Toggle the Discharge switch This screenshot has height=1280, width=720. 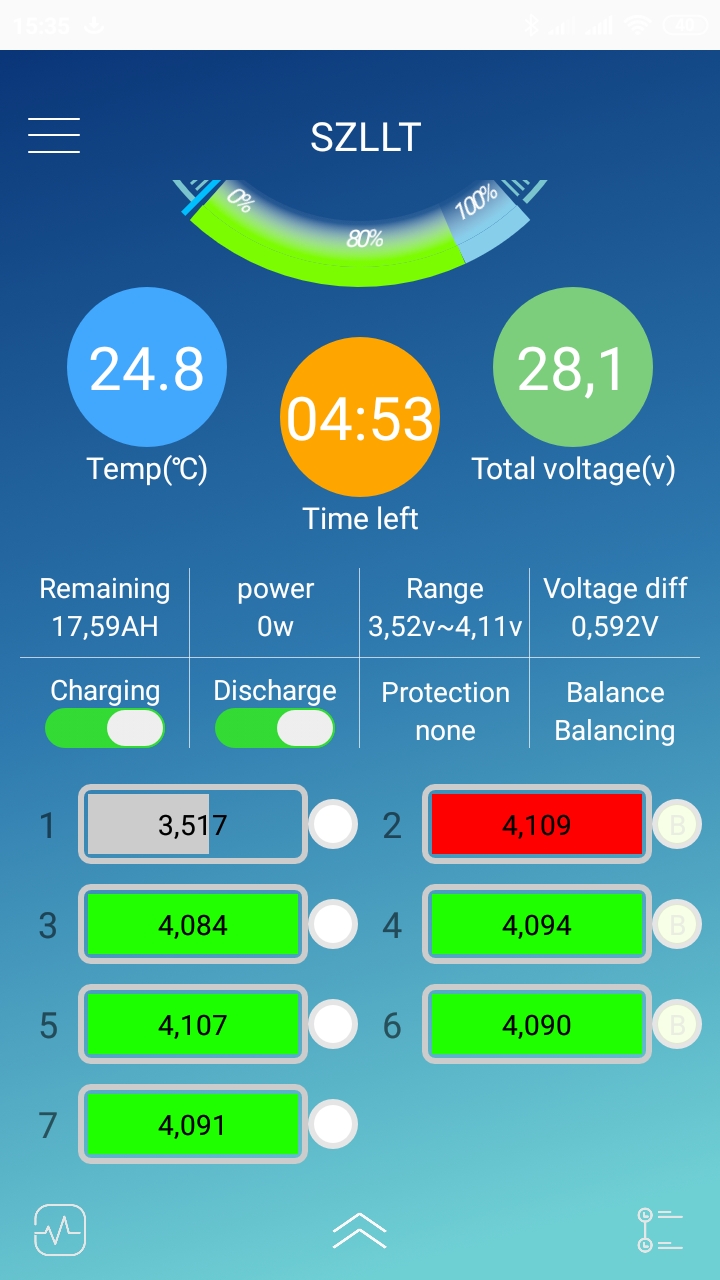coord(275,728)
